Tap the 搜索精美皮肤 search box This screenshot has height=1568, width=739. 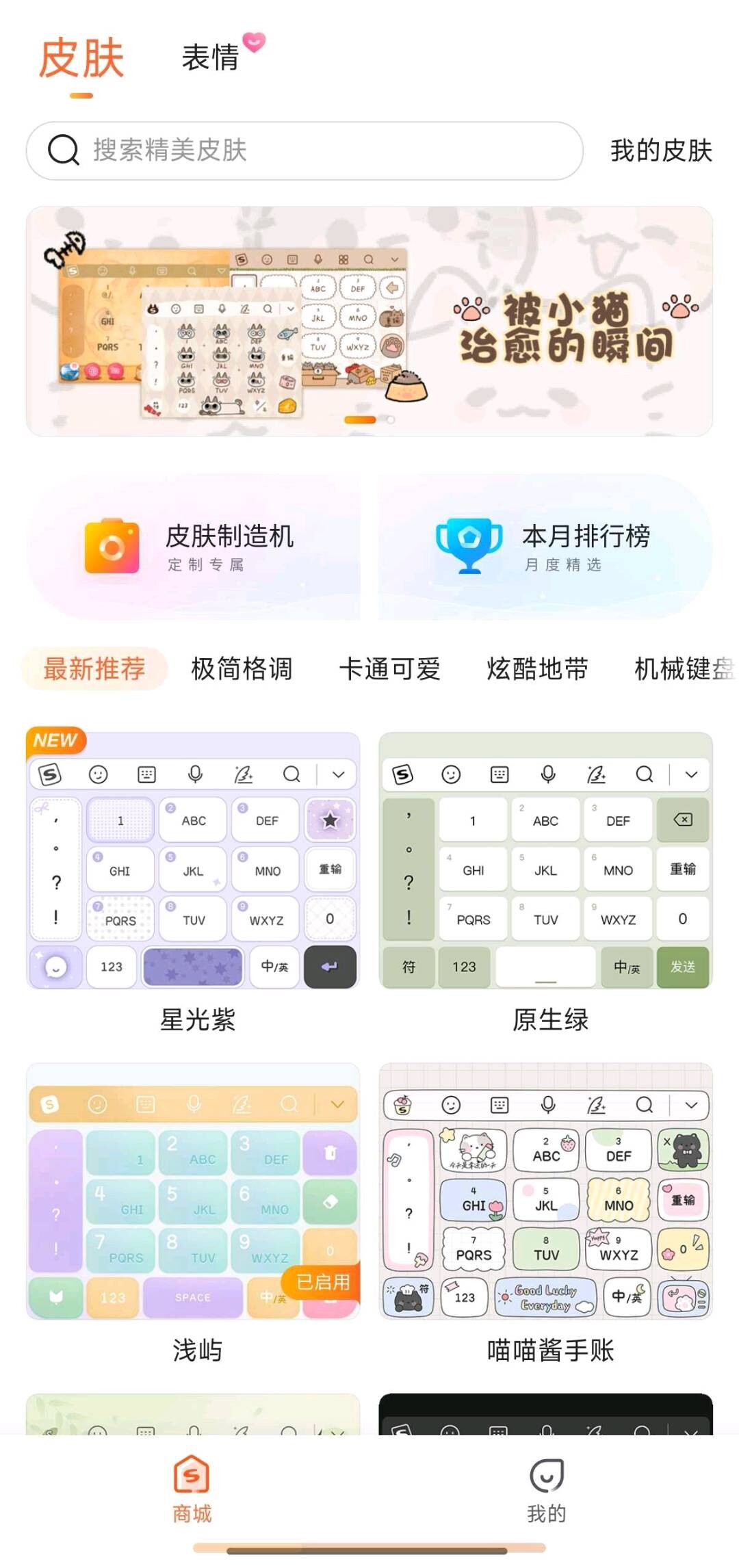[x=304, y=151]
